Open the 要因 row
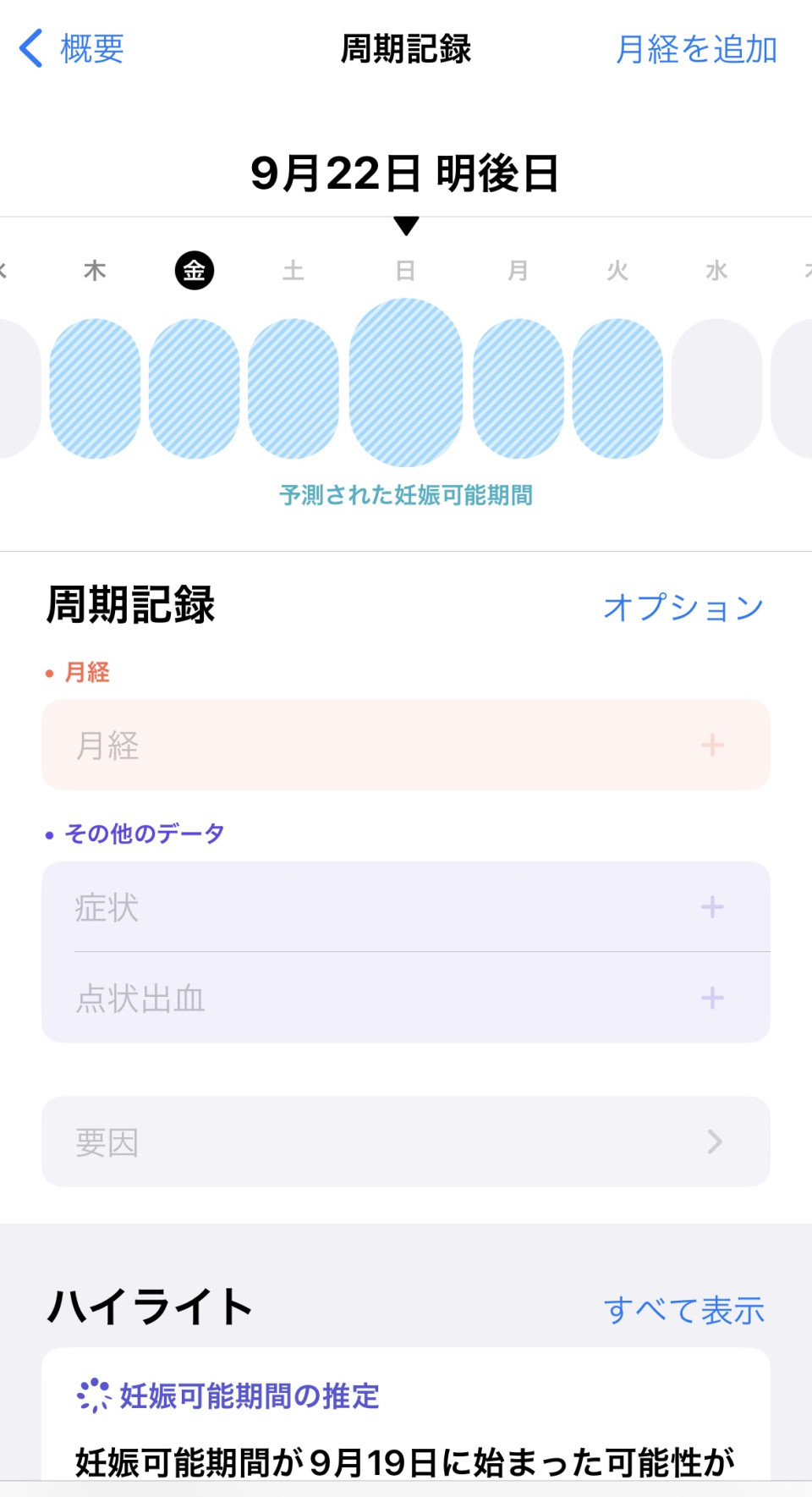The height and width of the screenshot is (1497, 812). 406,1142
